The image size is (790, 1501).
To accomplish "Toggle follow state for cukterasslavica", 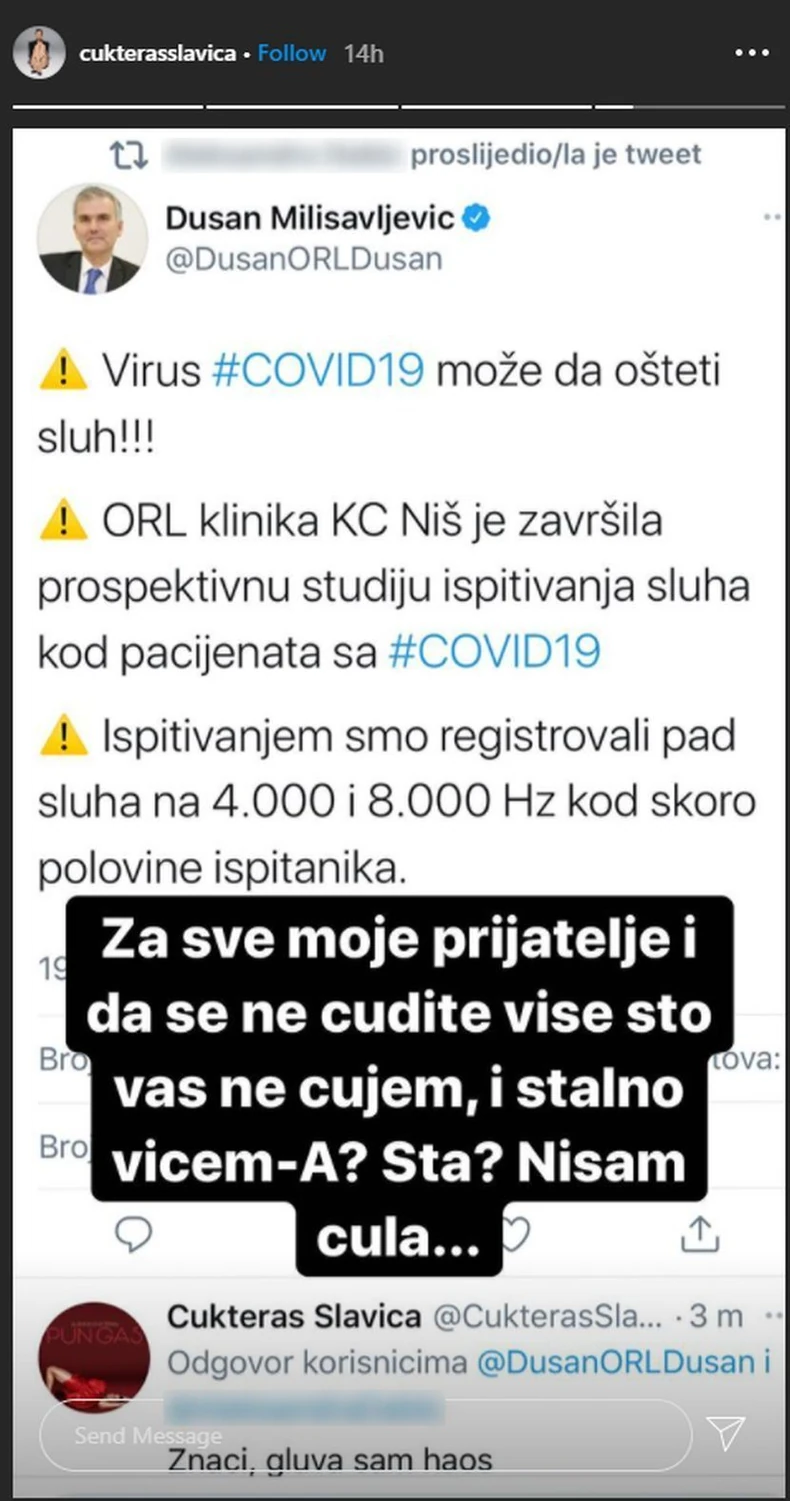I will coord(291,53).
